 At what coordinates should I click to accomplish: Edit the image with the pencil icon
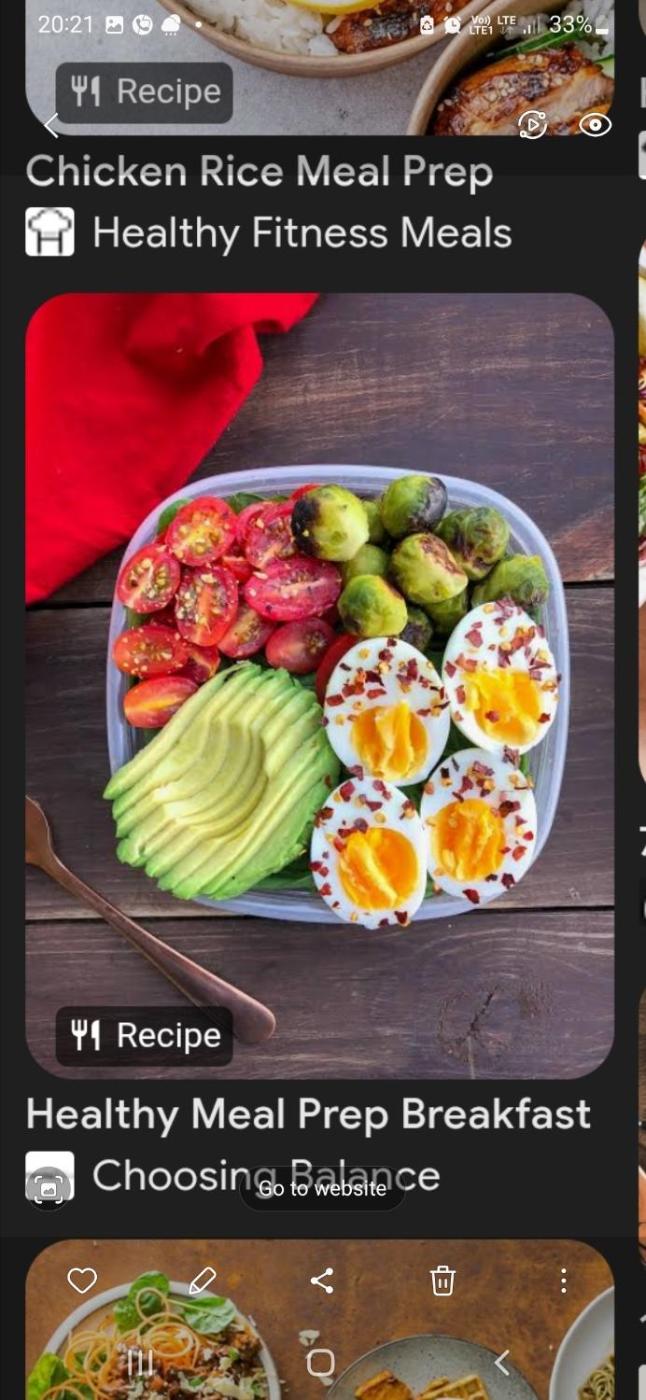point(202,1280)
